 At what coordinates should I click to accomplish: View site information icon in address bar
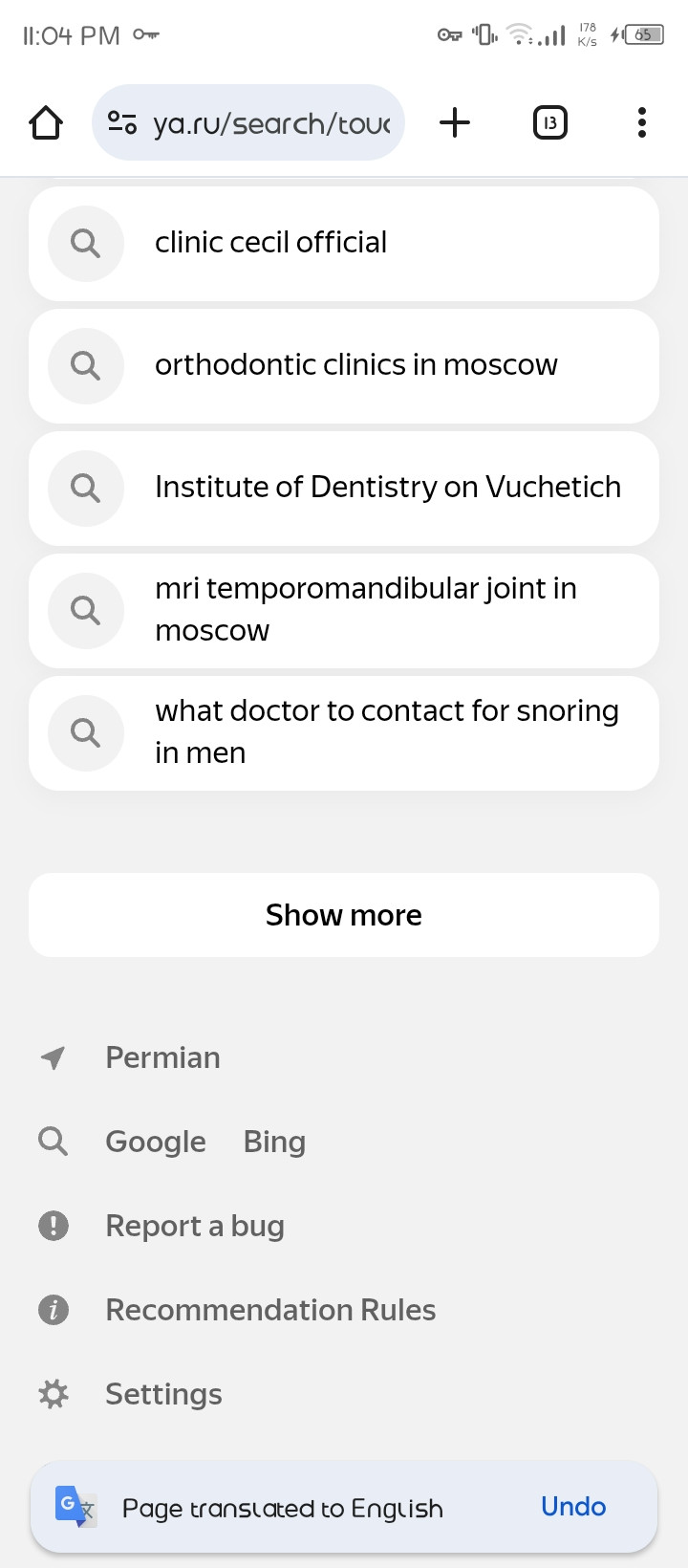click(122, 123)
